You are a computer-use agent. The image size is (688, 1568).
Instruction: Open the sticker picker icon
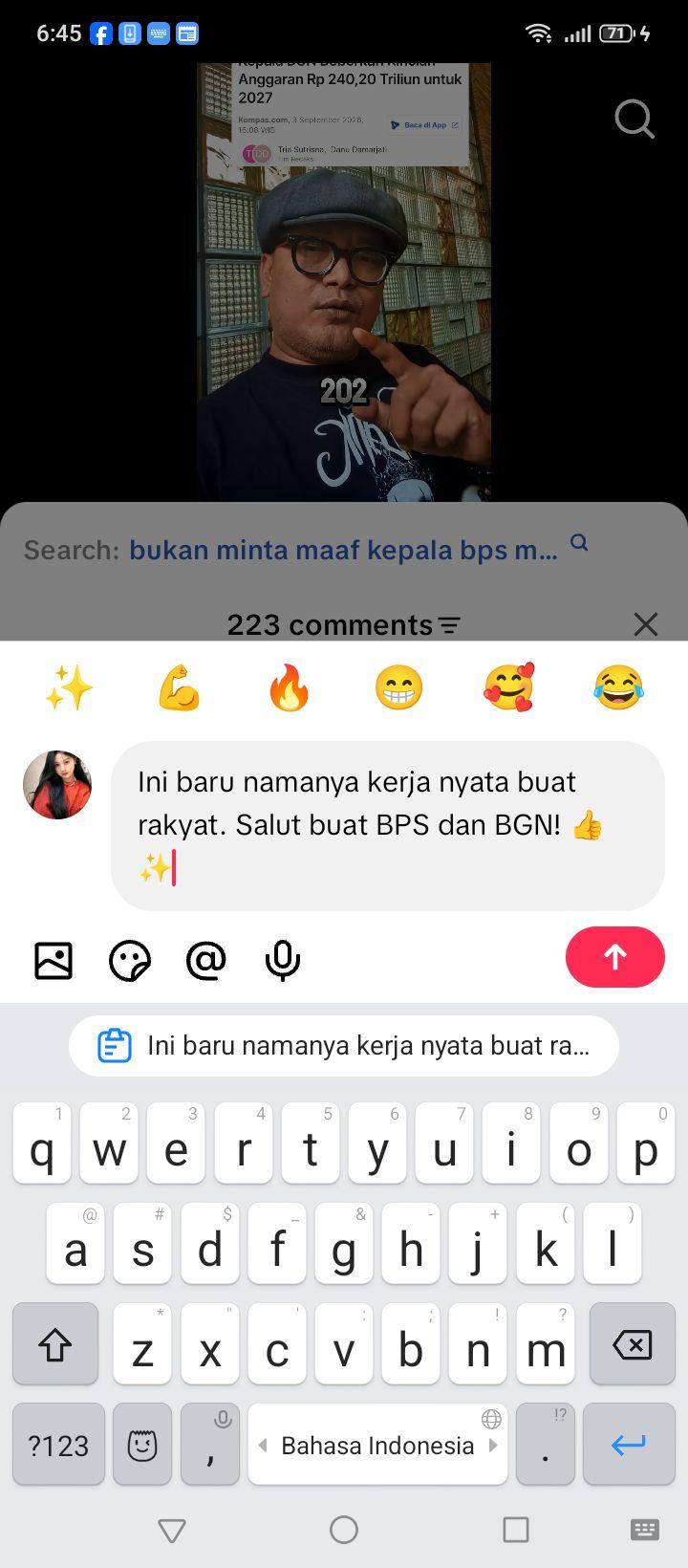[x=130, y=960]
